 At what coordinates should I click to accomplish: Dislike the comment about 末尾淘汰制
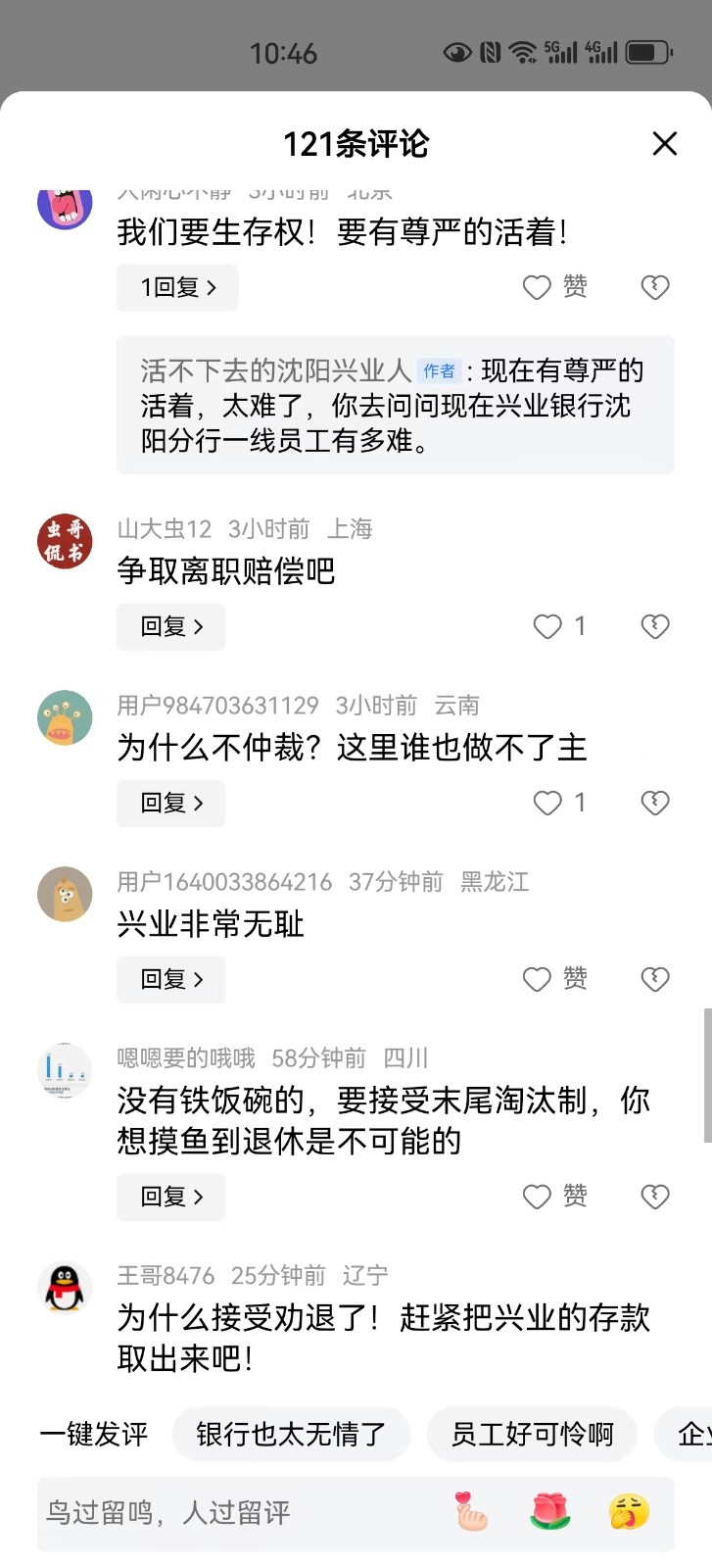[654, 1197]
